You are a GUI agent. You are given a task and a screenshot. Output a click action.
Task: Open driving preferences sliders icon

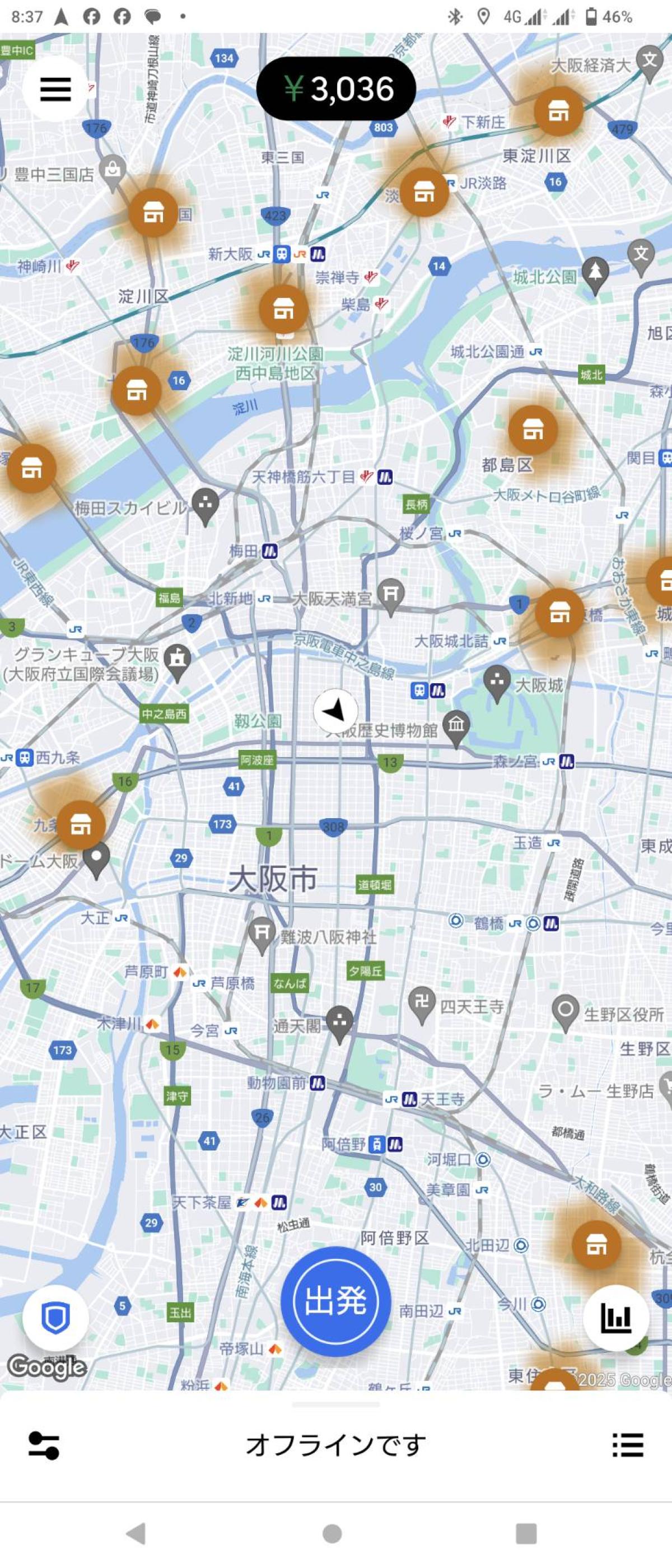click(x=44, y=1445)
